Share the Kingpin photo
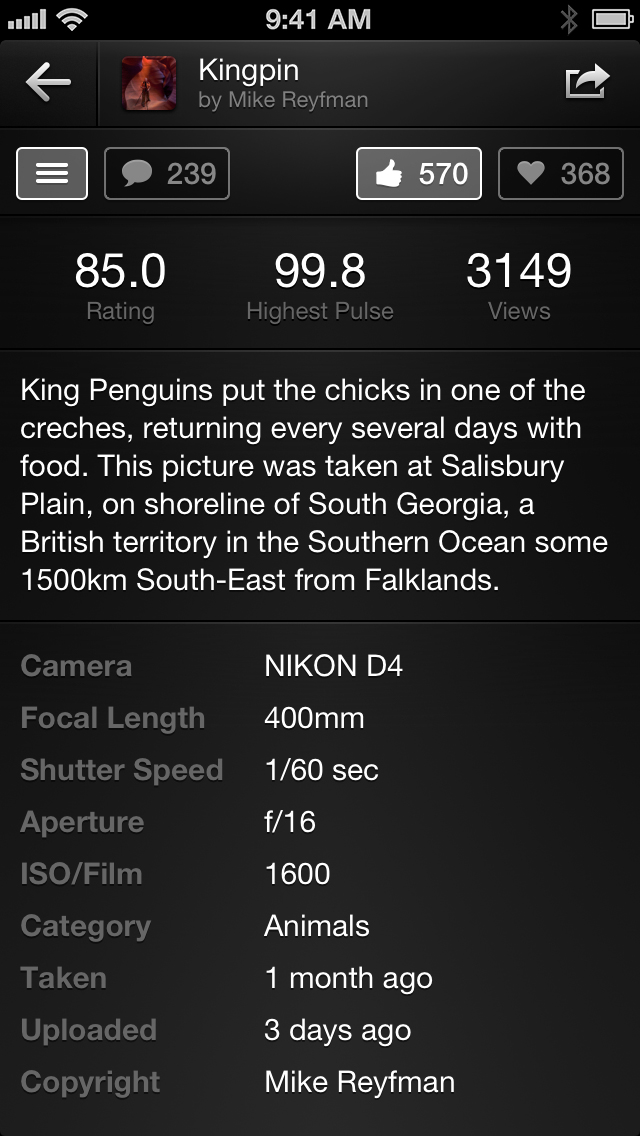The height and width of the screenshot is (1136, 640). pyautogui.click(x=586, y=83)
